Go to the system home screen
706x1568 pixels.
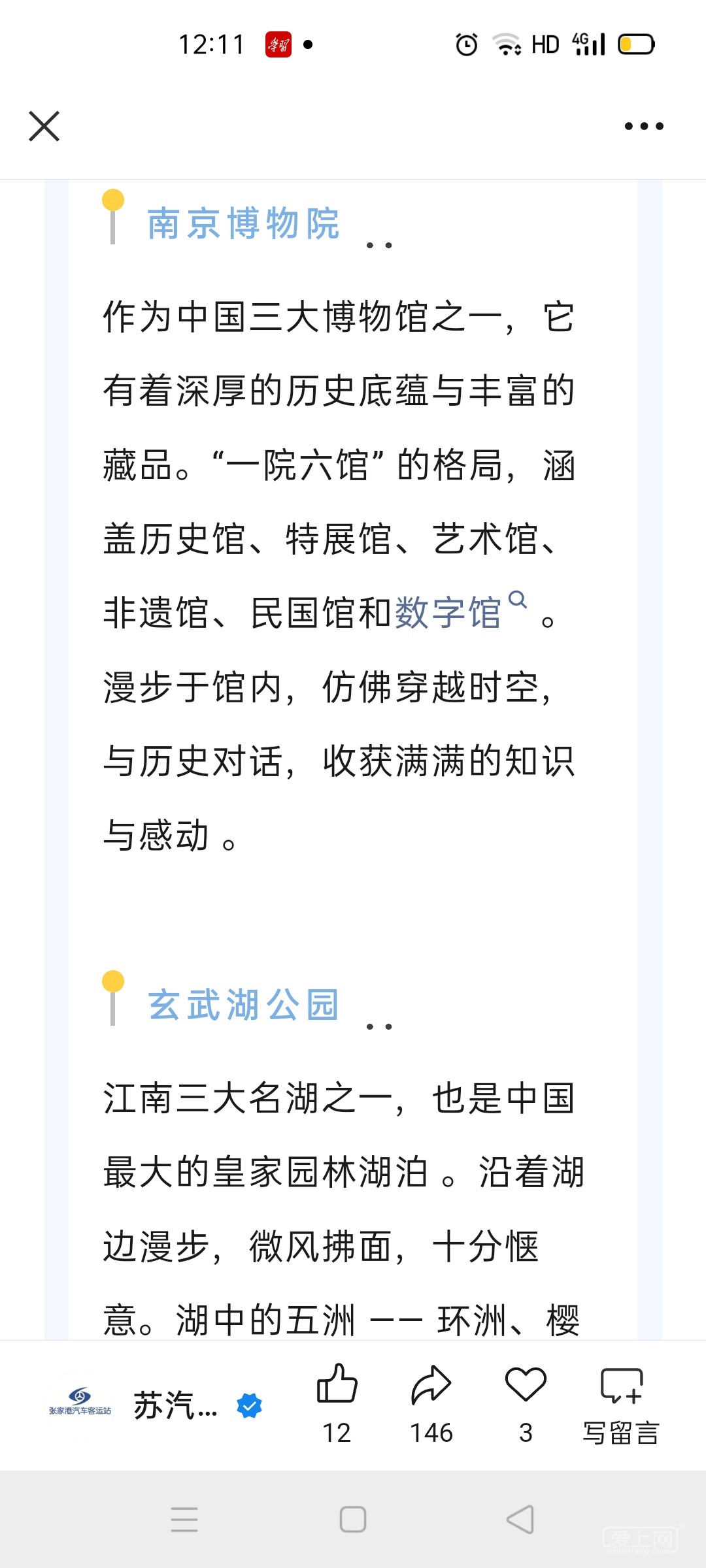click(353, 1519)
